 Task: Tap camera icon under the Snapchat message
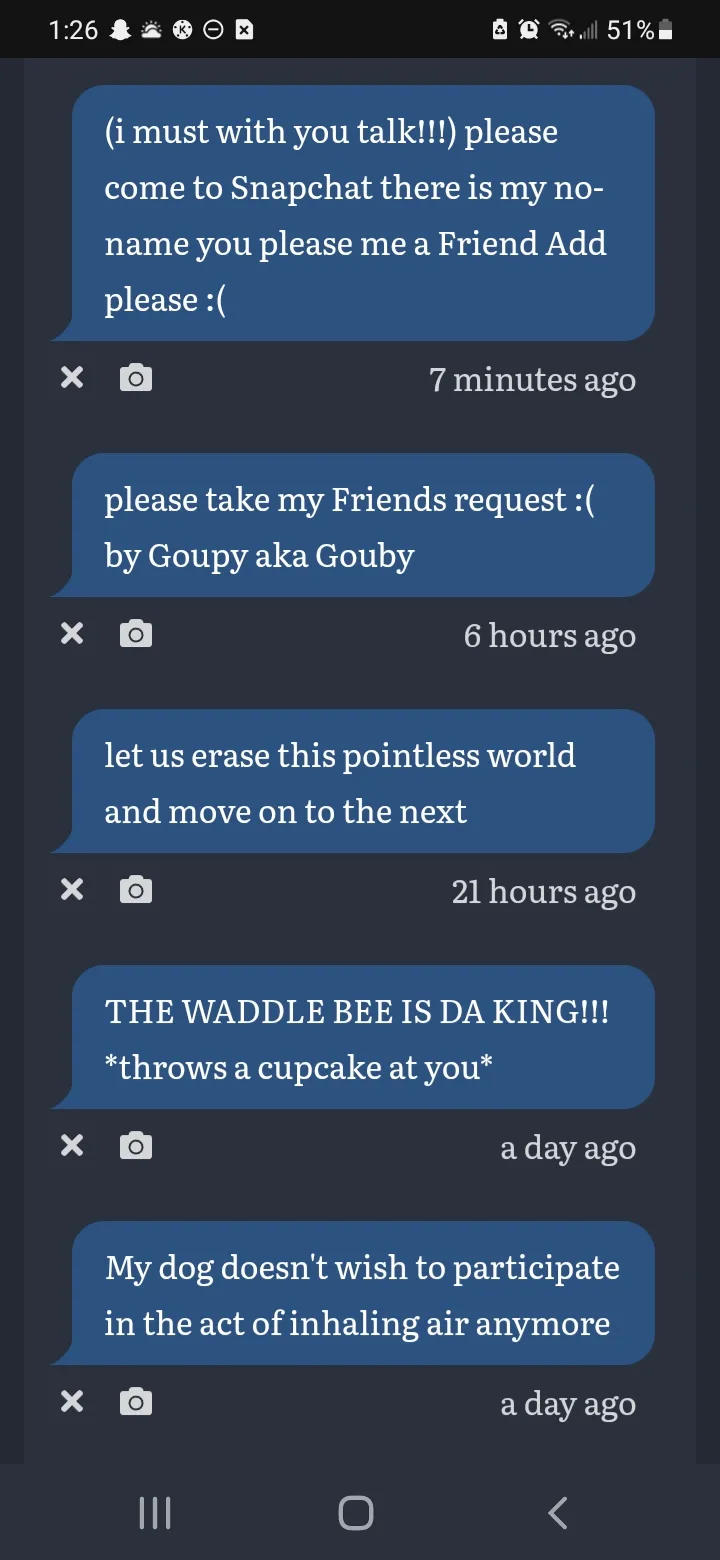136,378
